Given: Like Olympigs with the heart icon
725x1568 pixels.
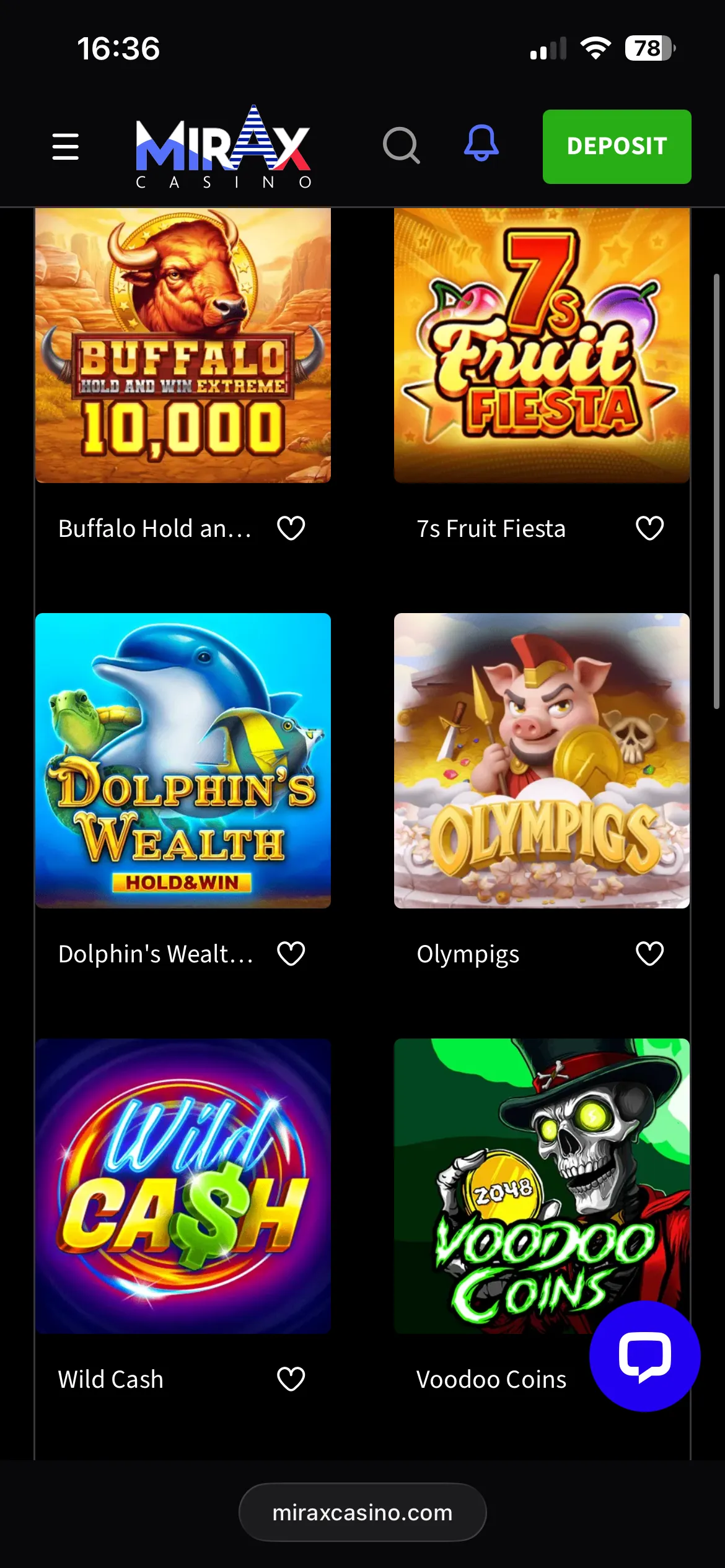Looking at the screenshot, I should pyautogui.click(x=650, y=954).
